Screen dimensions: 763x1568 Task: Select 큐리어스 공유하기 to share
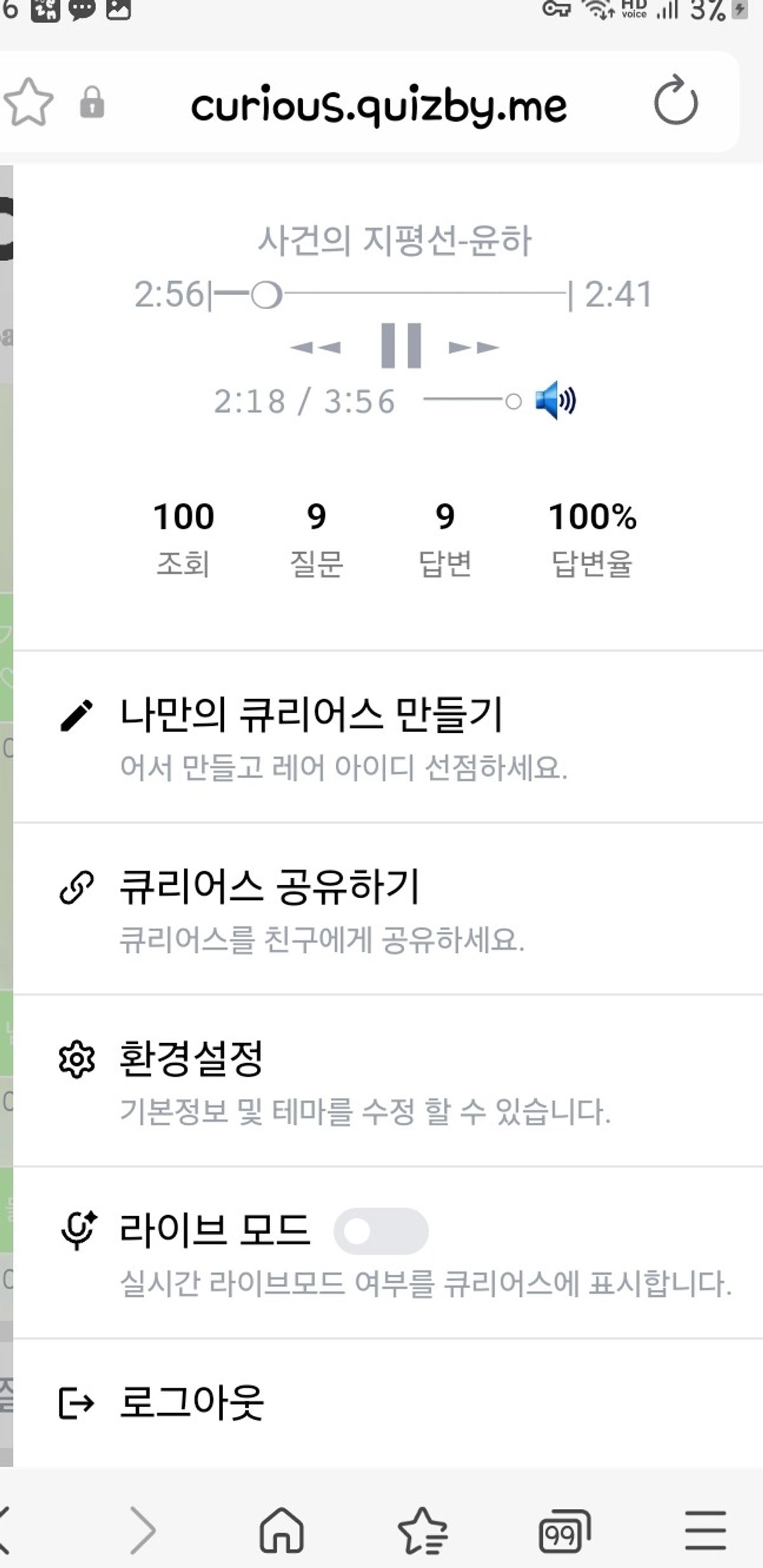pyautogui.click(x=270, y=887)
